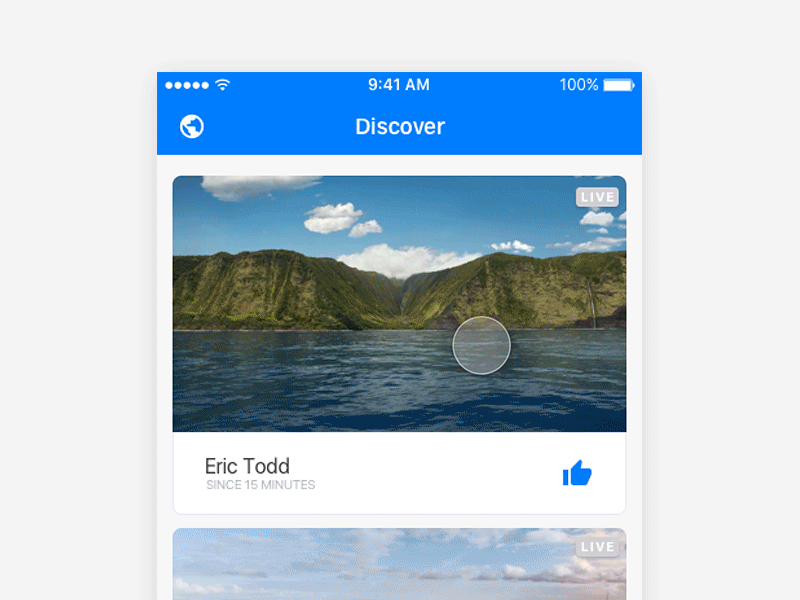Open Eric Todd's live video

pyautogui.click(x=399, y=303)
